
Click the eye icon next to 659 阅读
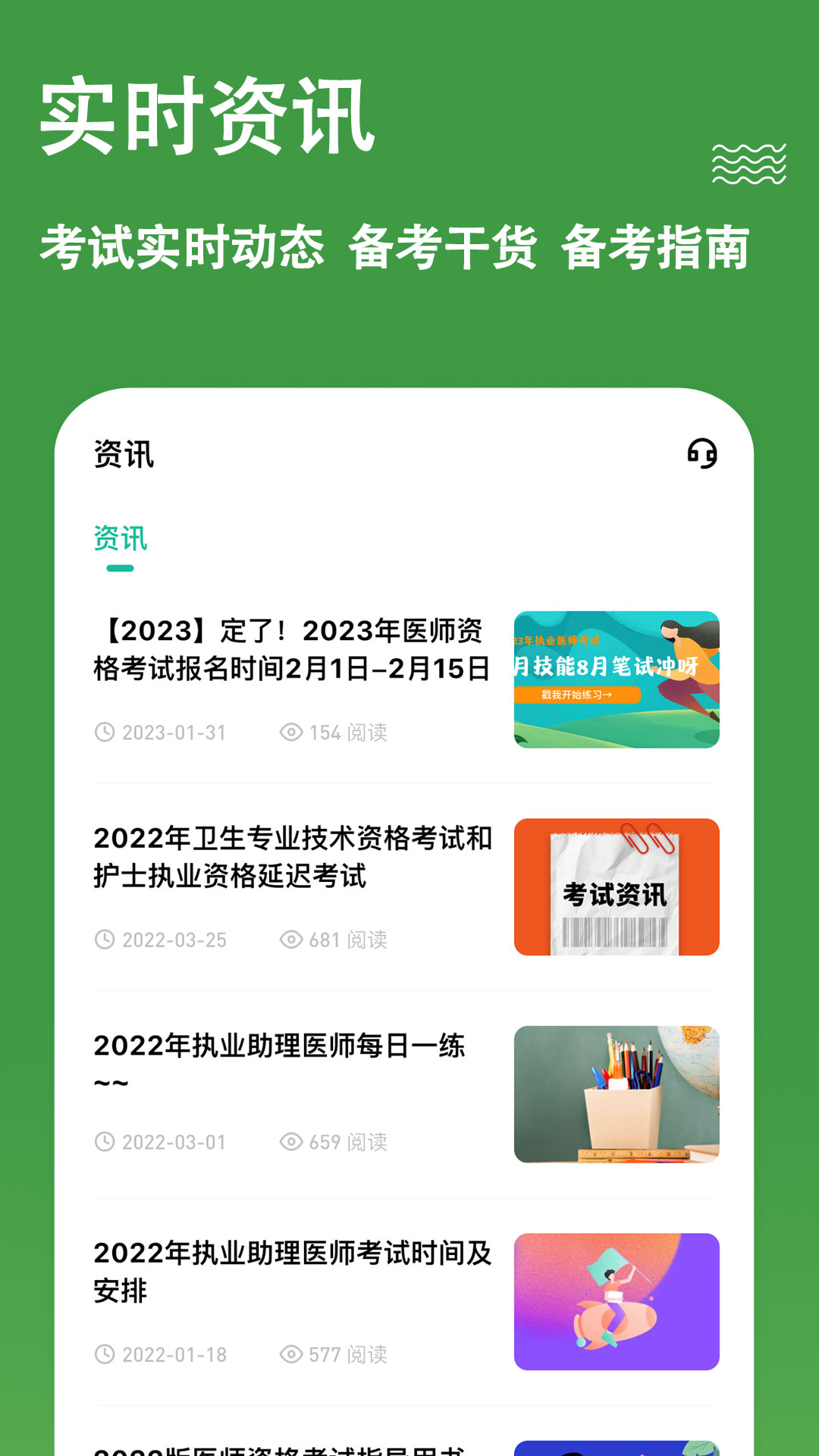[x=290, y=1143]
